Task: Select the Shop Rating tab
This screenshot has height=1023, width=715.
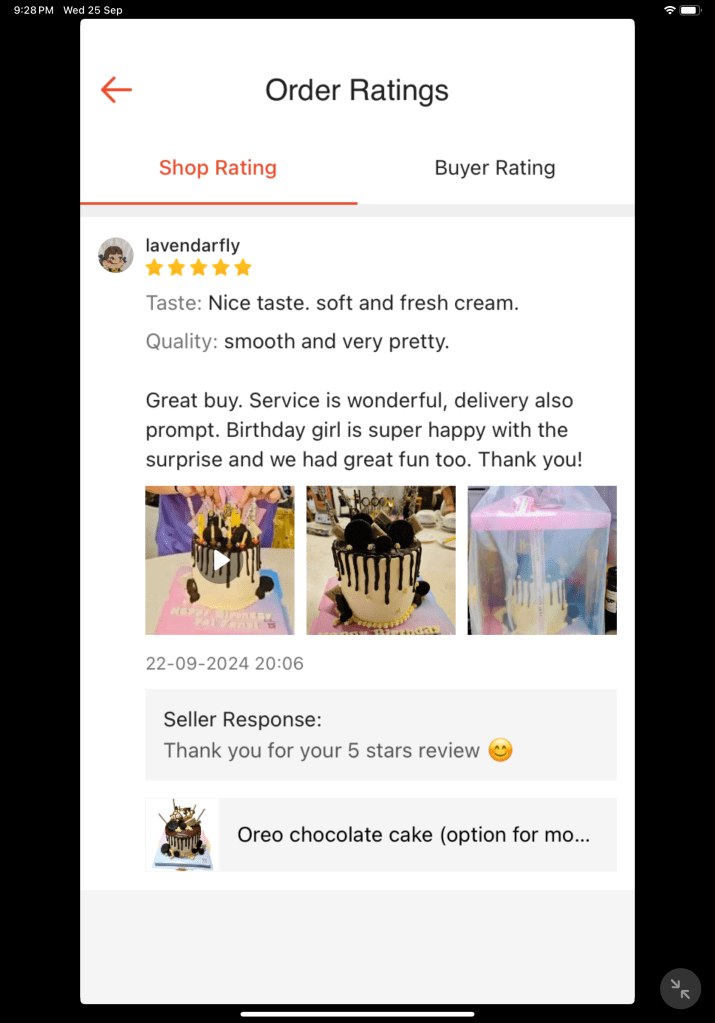Action: [x=218, y=168]
